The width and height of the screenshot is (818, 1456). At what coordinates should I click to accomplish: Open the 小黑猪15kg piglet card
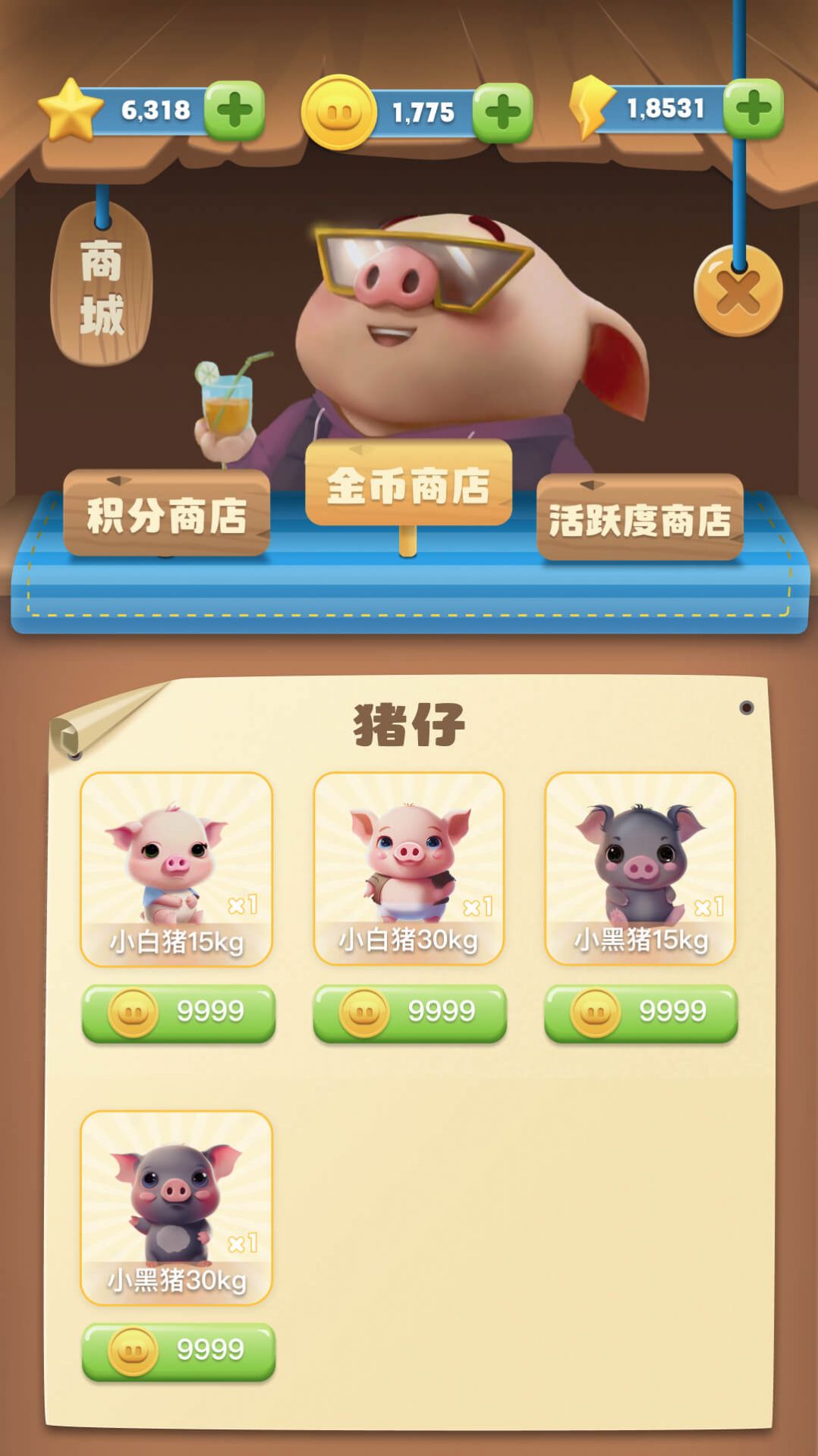(x=640, y=868)
